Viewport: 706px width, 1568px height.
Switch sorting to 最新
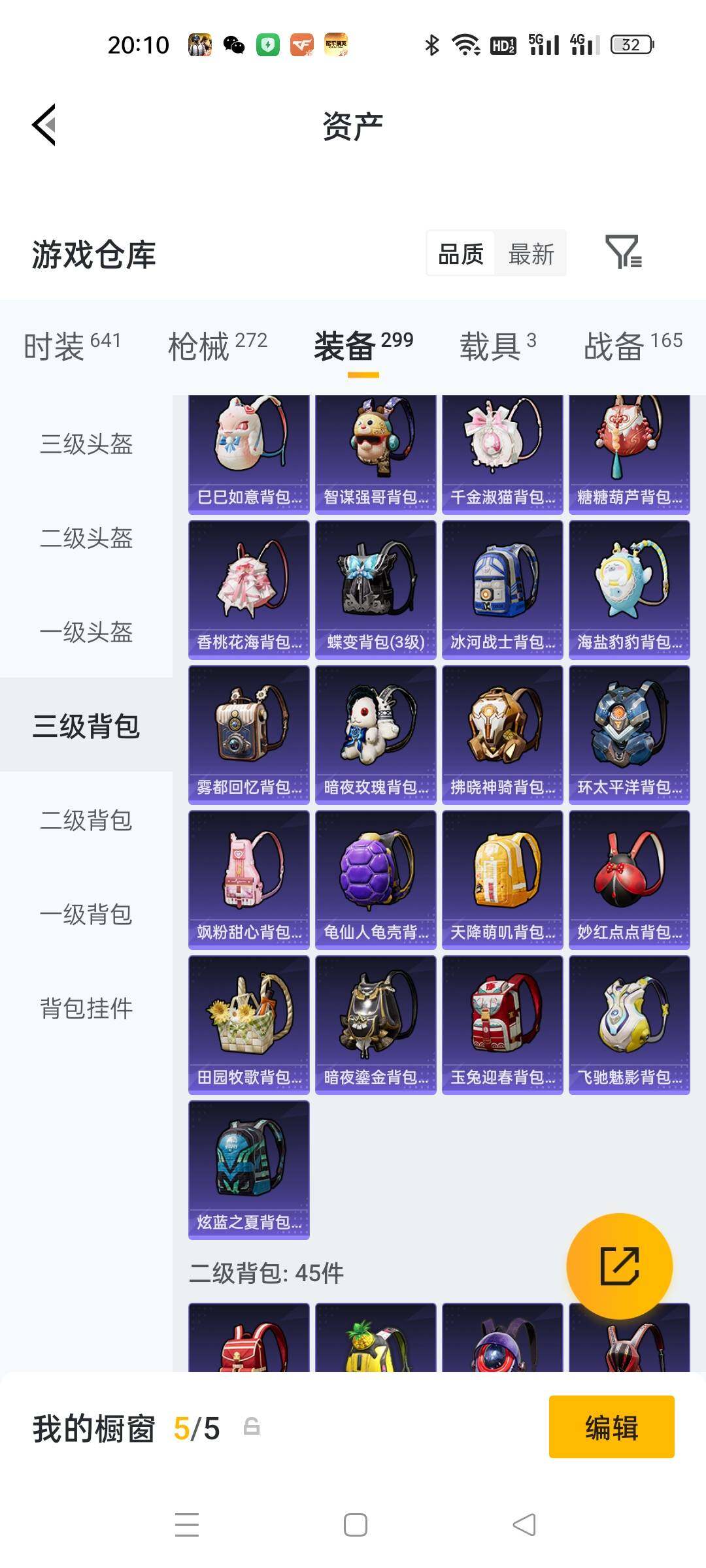click(x=531, y=254)
